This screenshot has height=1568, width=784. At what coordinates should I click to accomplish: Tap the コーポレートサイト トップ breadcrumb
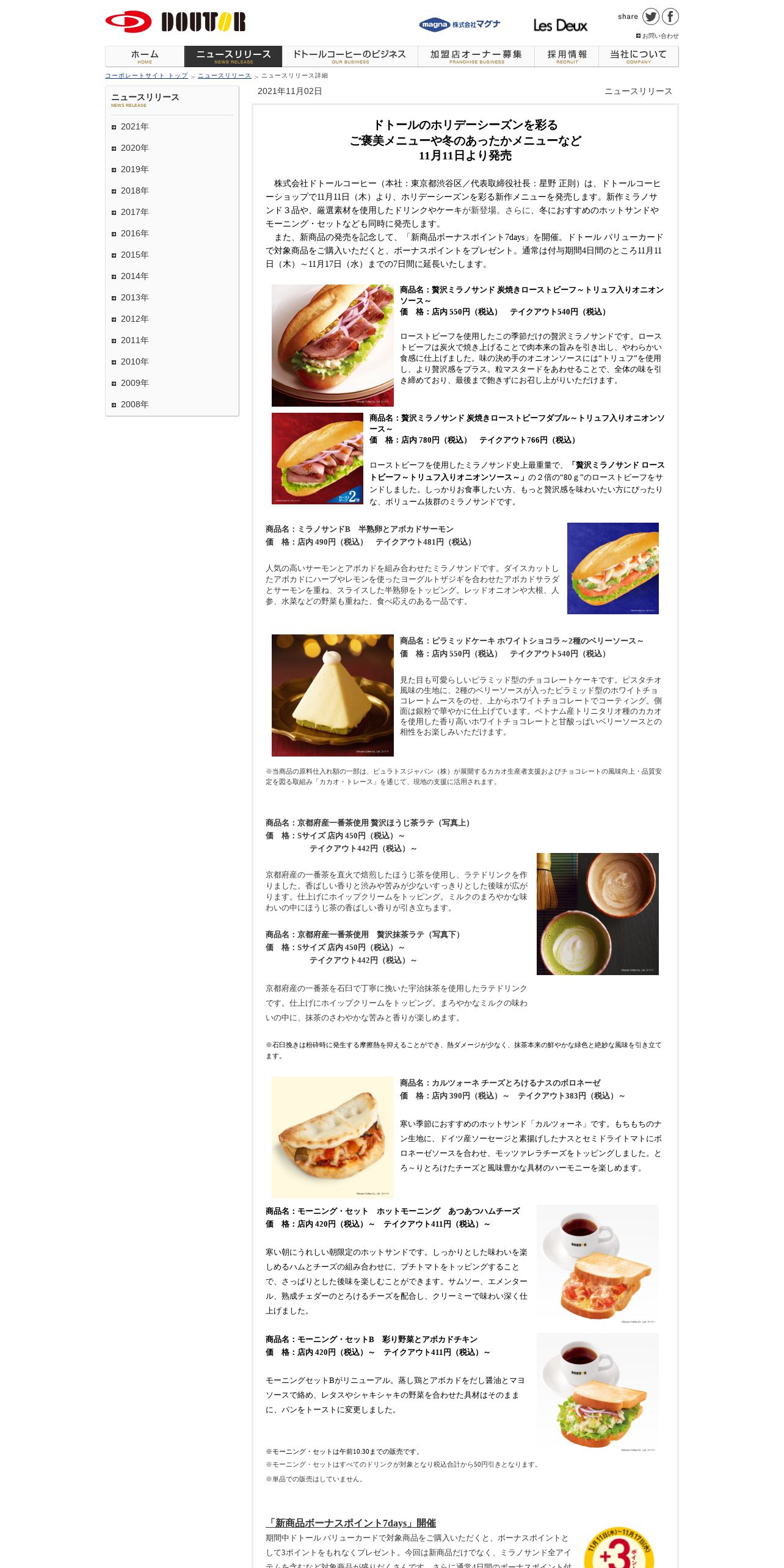pos(147,76)
